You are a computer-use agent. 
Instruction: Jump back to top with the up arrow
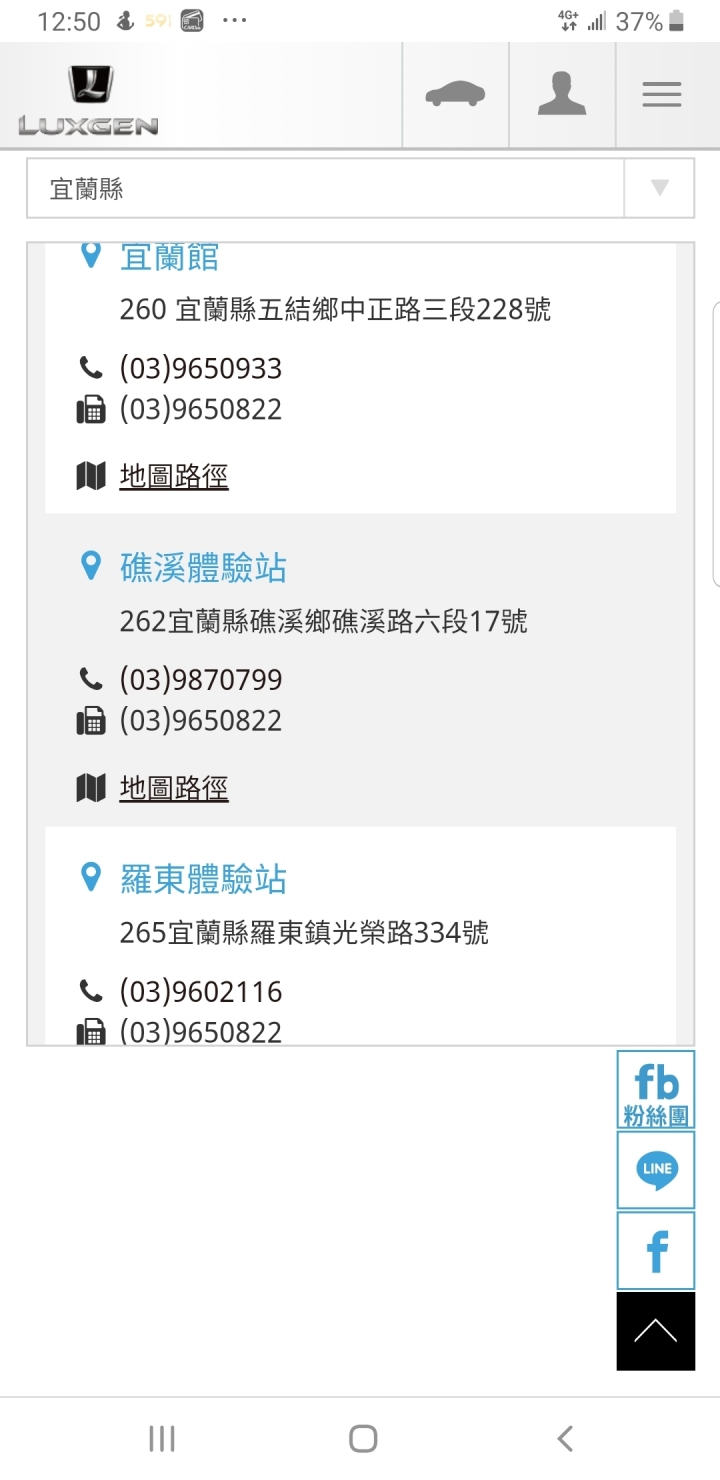coord(656,1331)
